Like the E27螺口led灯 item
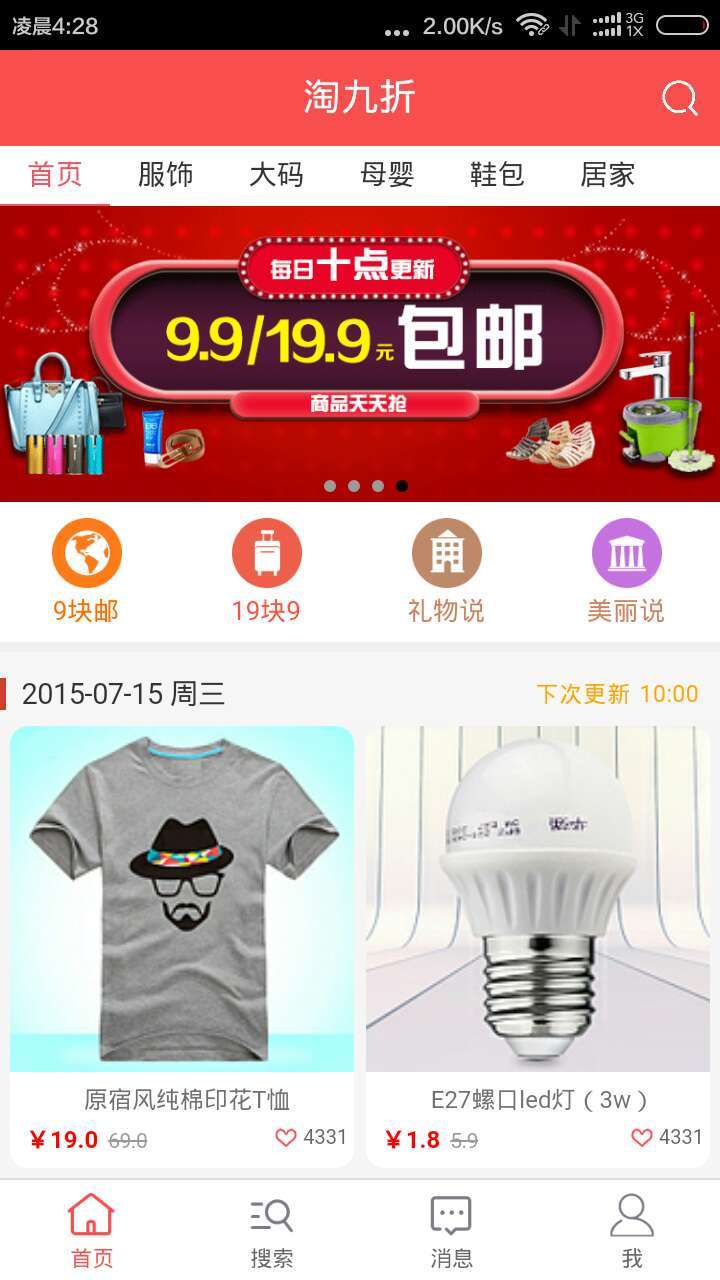 [642, 1137]
